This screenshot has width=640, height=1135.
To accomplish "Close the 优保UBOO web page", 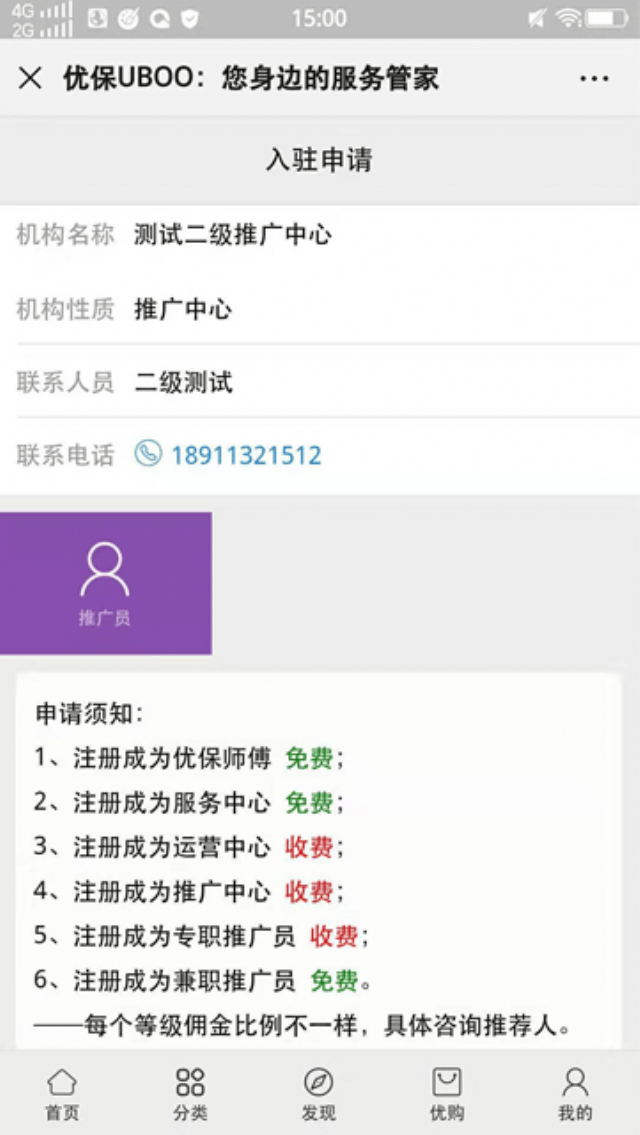I will (30, 78).
